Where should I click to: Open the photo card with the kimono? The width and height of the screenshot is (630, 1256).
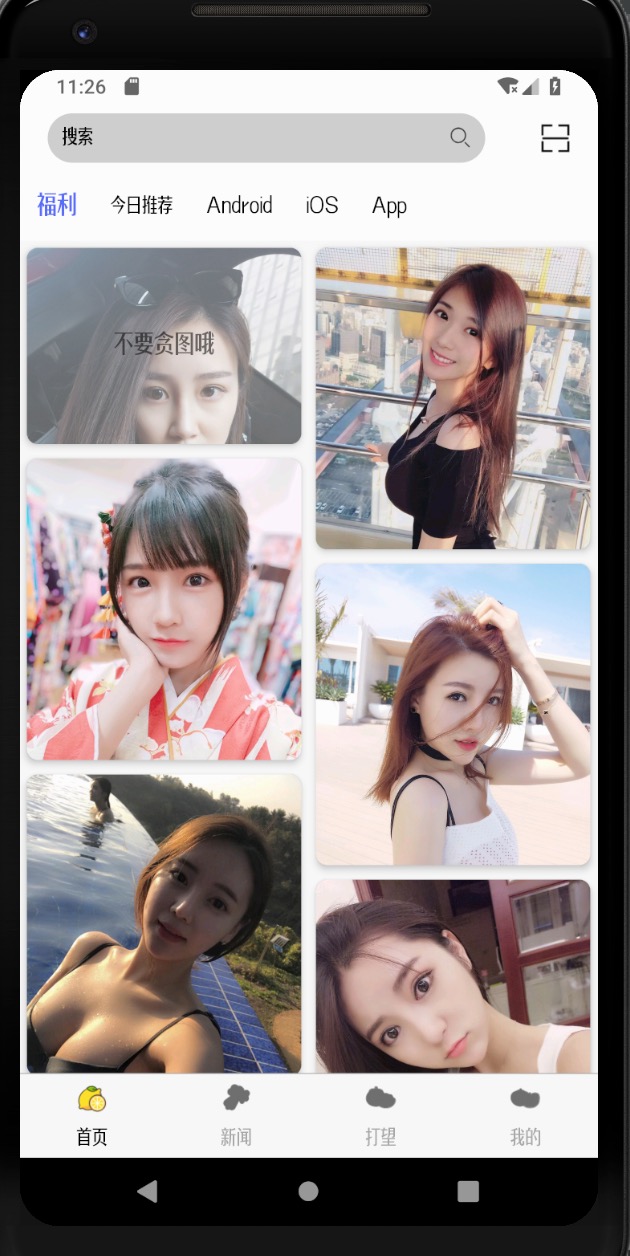click(164, 609)
